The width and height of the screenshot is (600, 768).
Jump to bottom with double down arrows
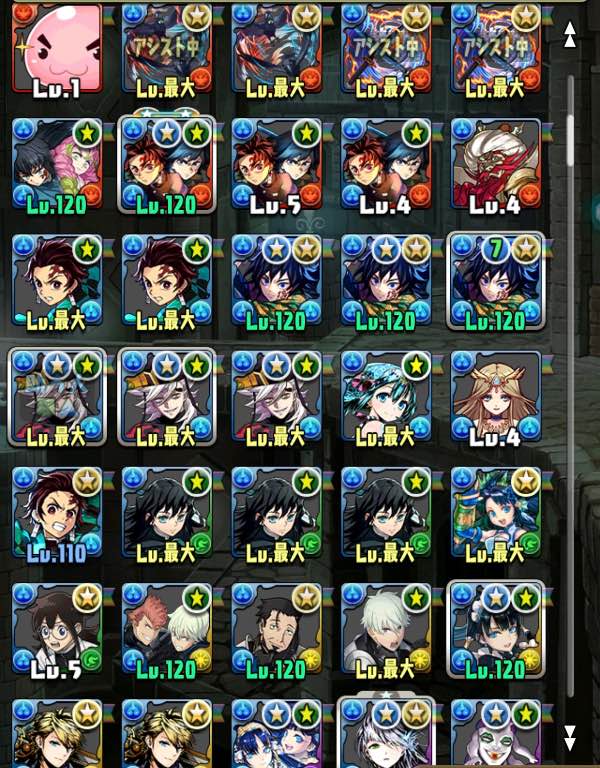point(570,739)
